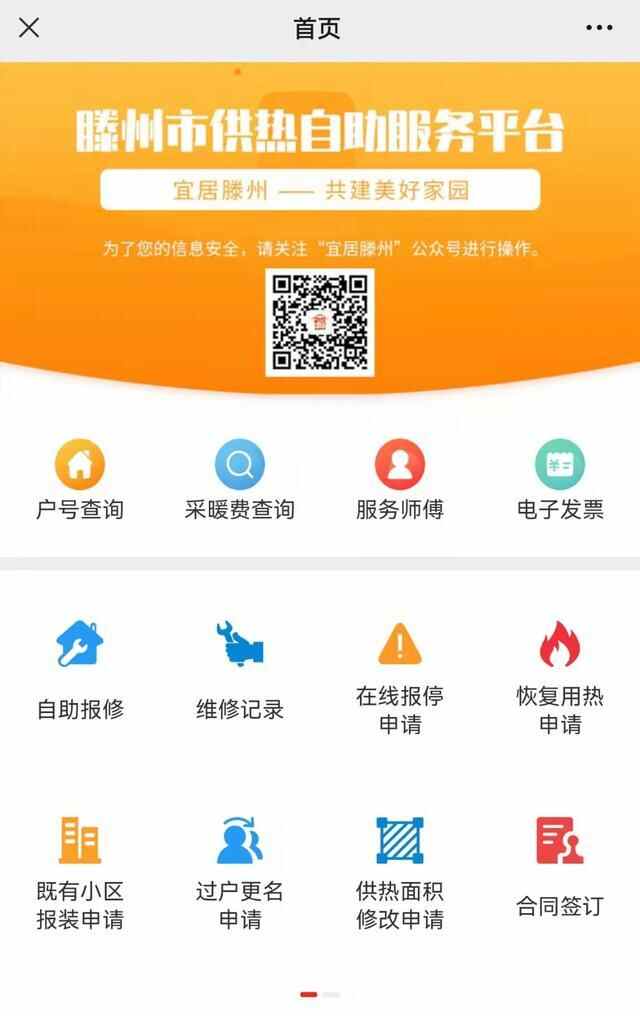Open 服务师傅 service technician
The image size is (640, 1016).
coord(400,482)
